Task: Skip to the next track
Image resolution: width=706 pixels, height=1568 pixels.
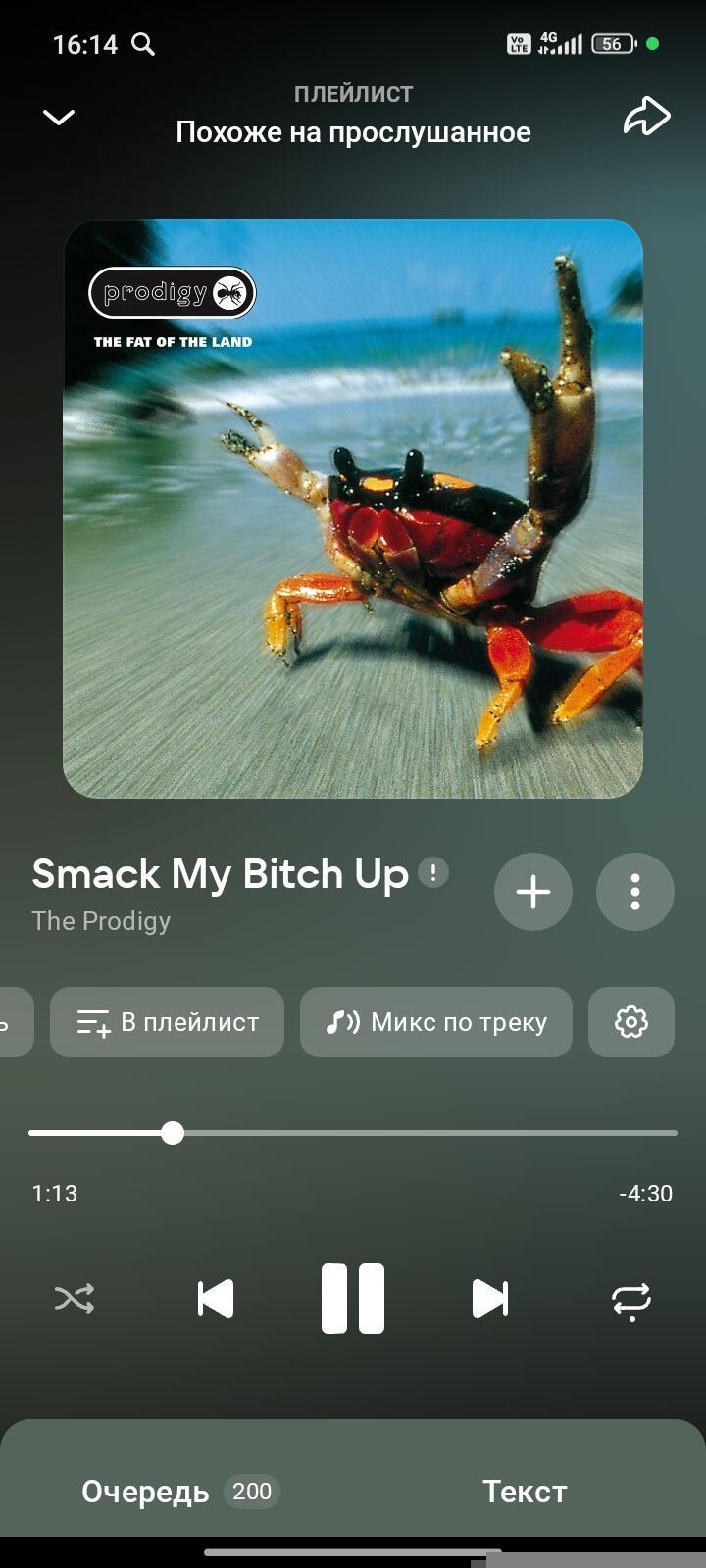Action: click(x=490, y=1299)
